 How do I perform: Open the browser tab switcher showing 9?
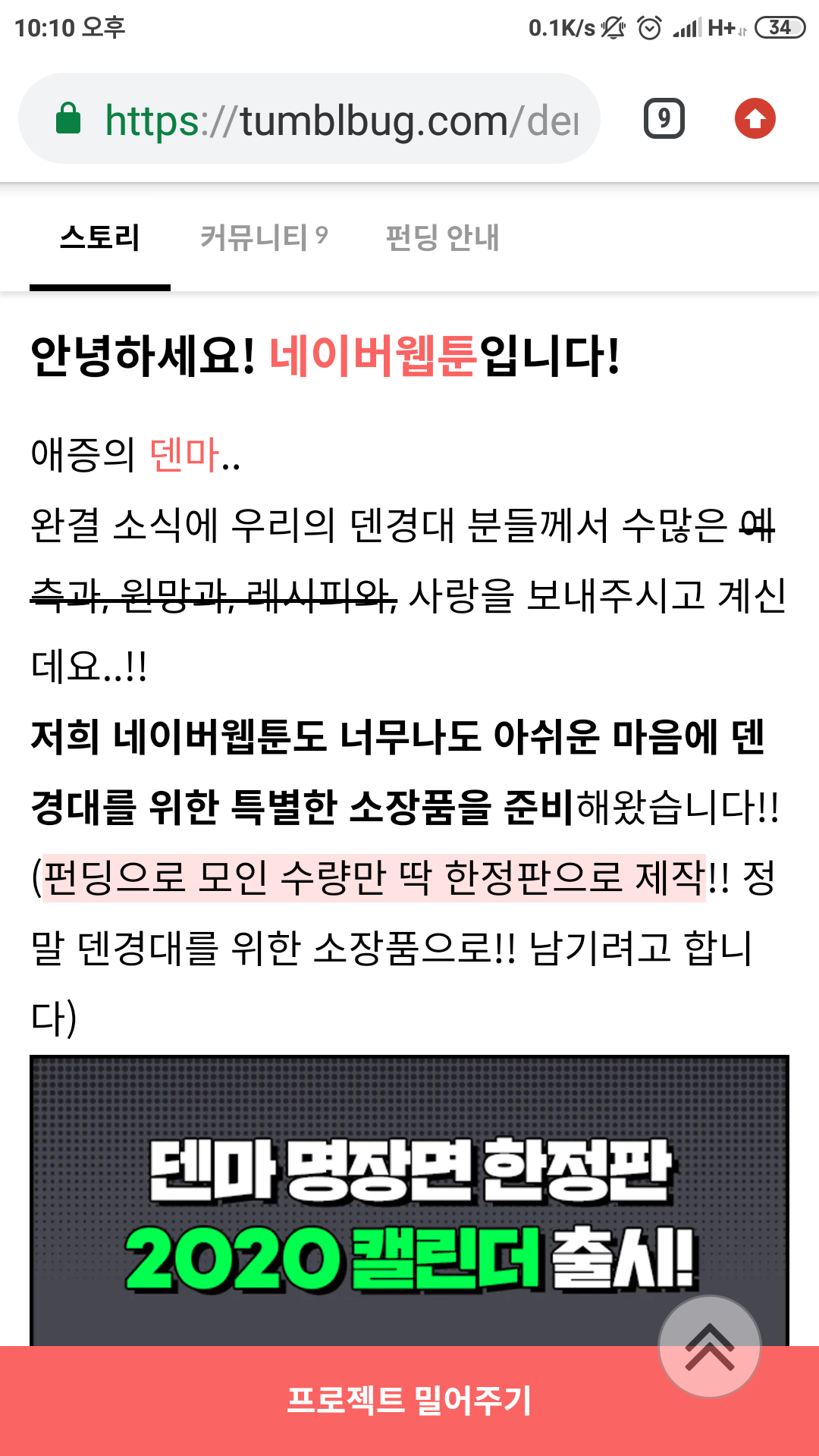[x=664, y=119]
